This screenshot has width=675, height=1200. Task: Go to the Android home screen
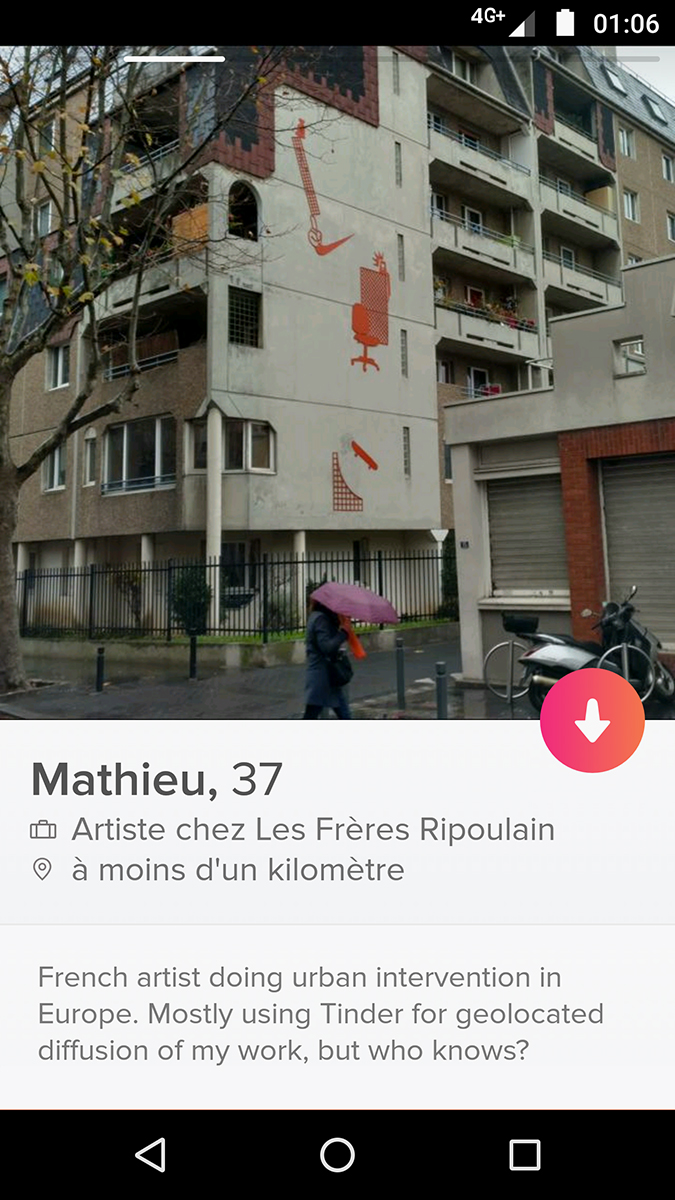click(x=337, y=1155)
